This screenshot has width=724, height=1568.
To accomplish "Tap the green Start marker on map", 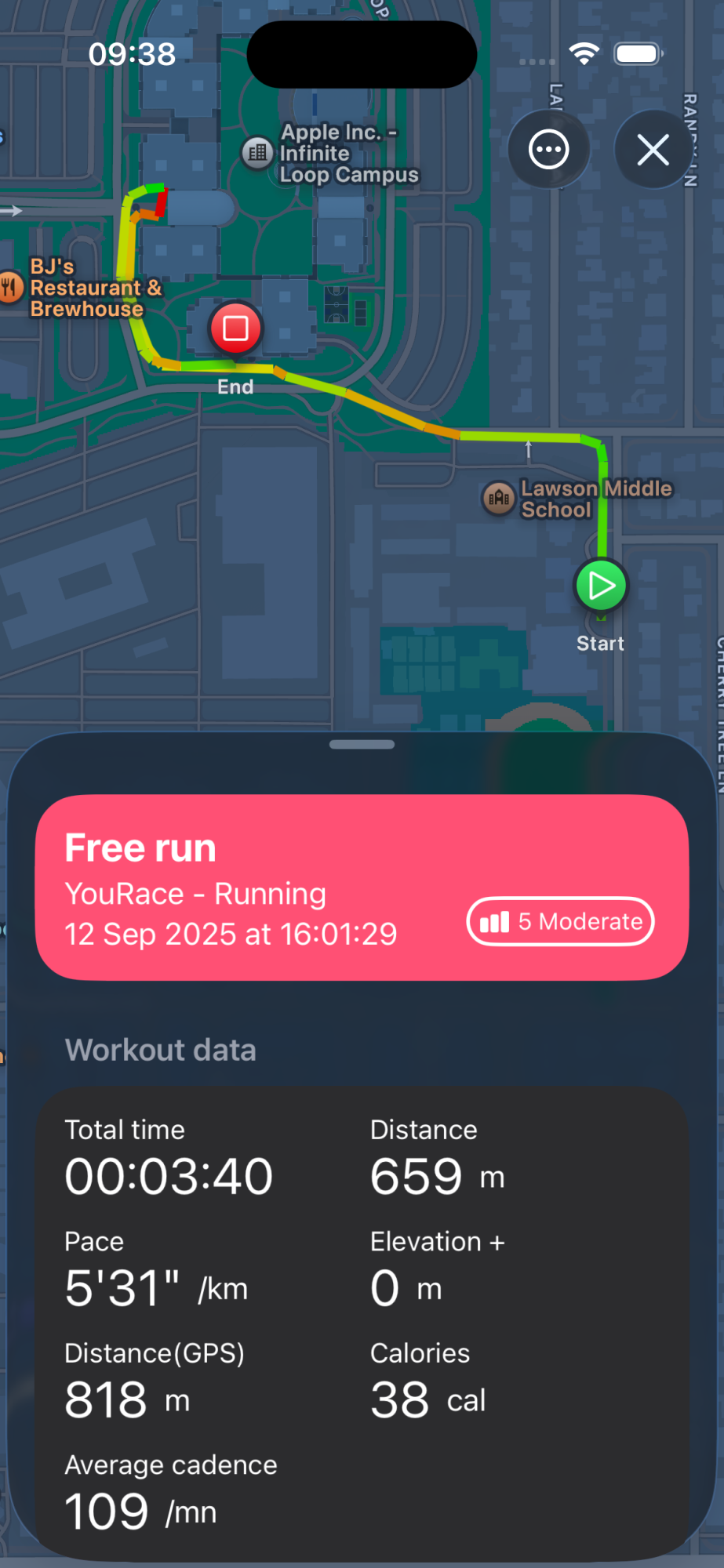I will (601, 586).
